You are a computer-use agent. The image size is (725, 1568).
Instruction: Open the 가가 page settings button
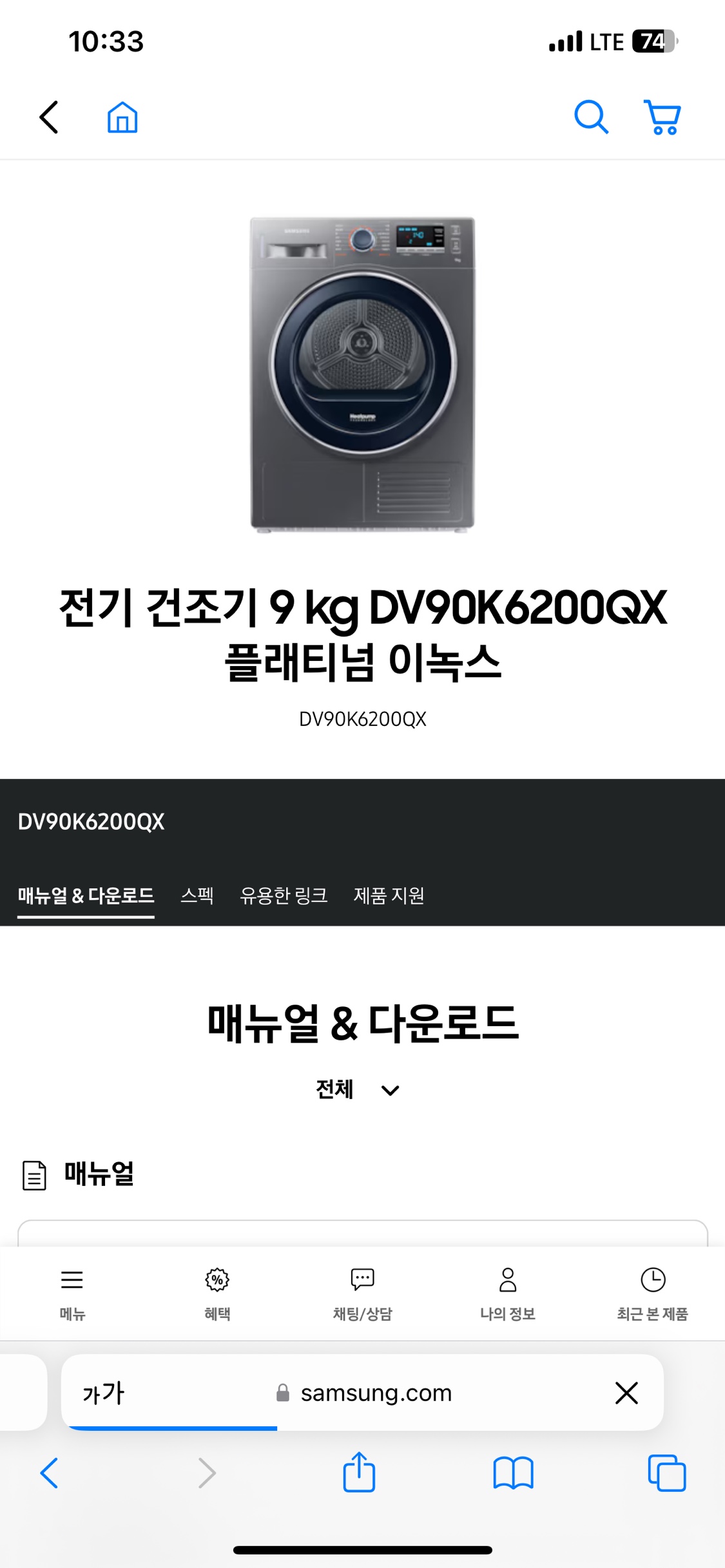pyautogui.click(x=103, y=1393)
